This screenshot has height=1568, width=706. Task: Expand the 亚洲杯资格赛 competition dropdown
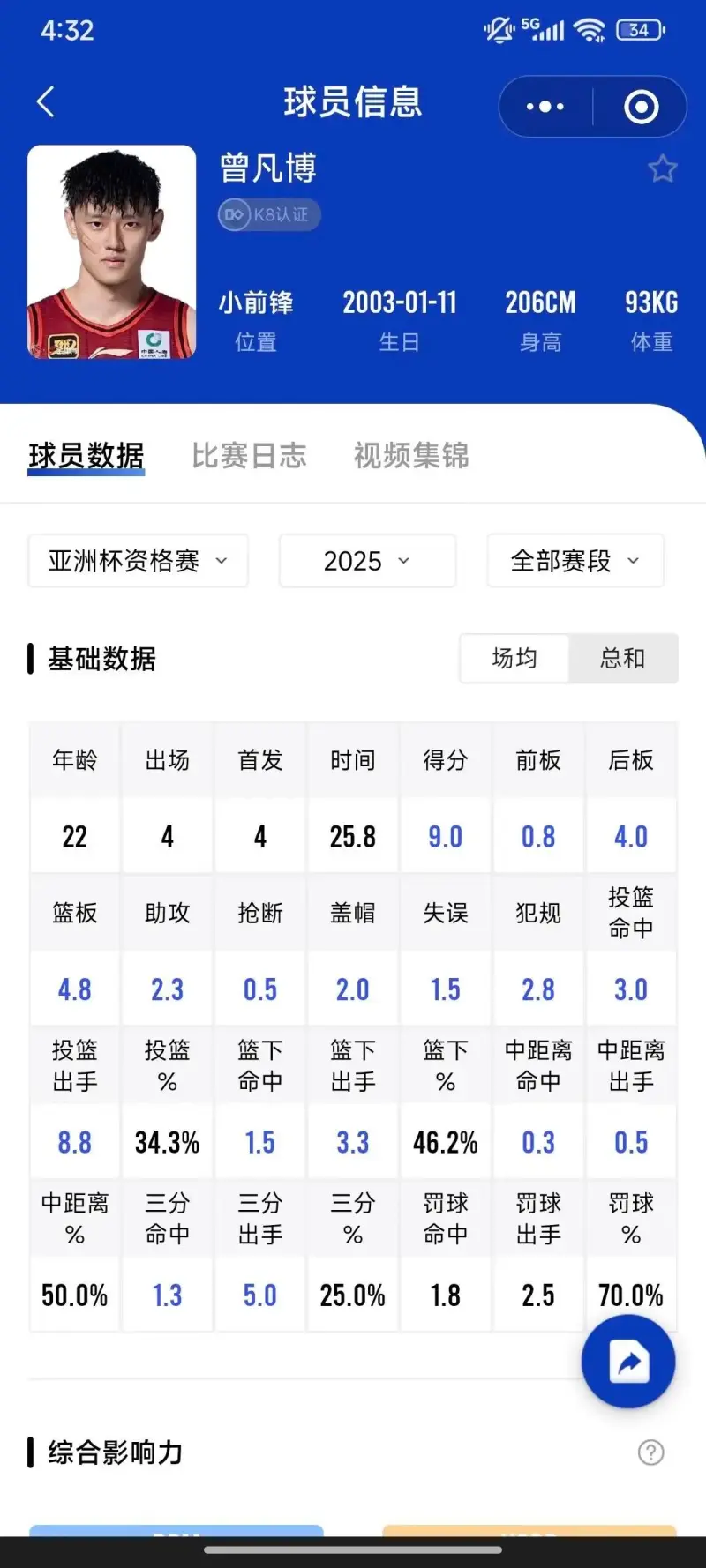pos(138,561)
